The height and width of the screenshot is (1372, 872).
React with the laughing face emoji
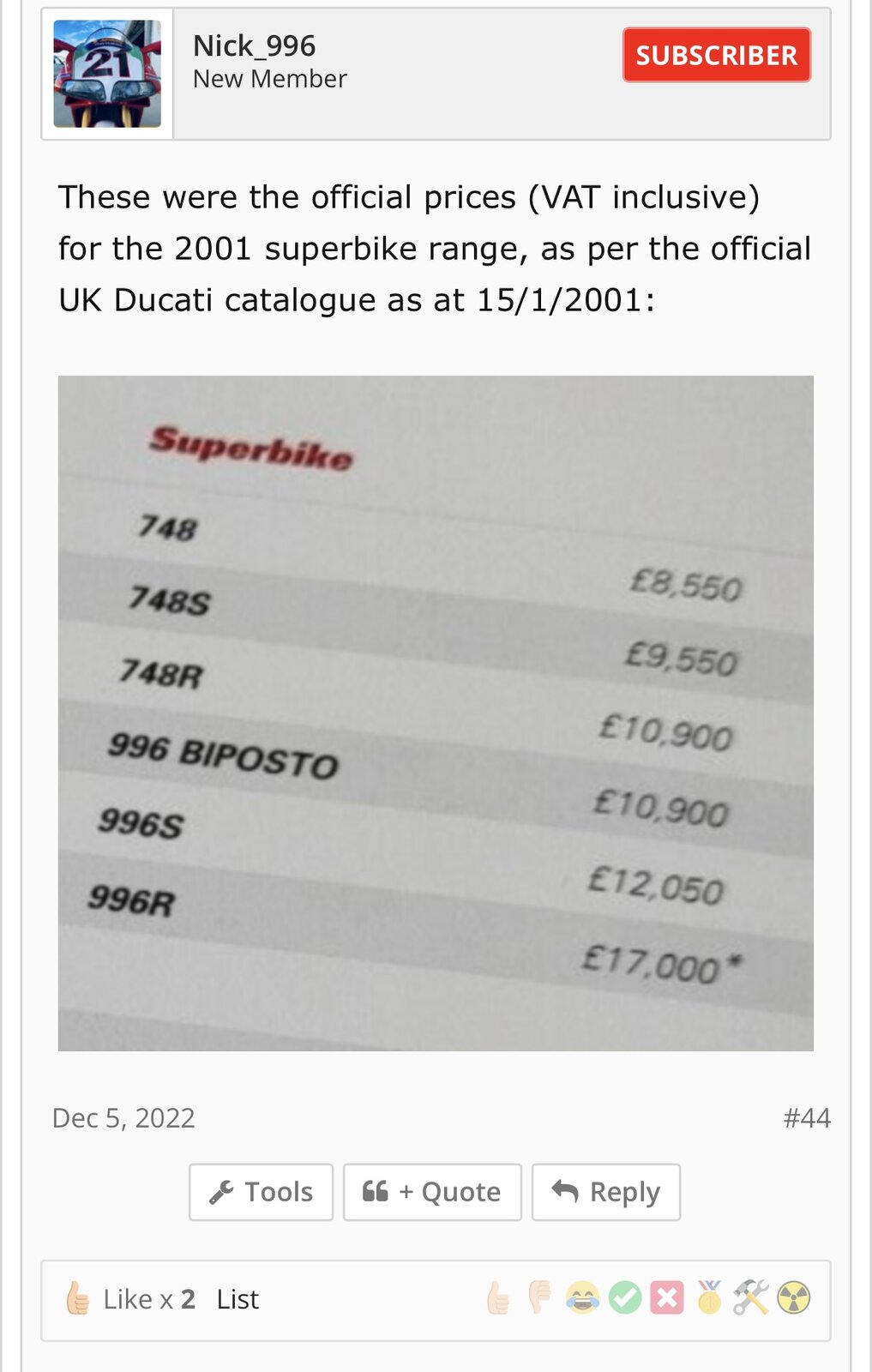pos(582,1298)
